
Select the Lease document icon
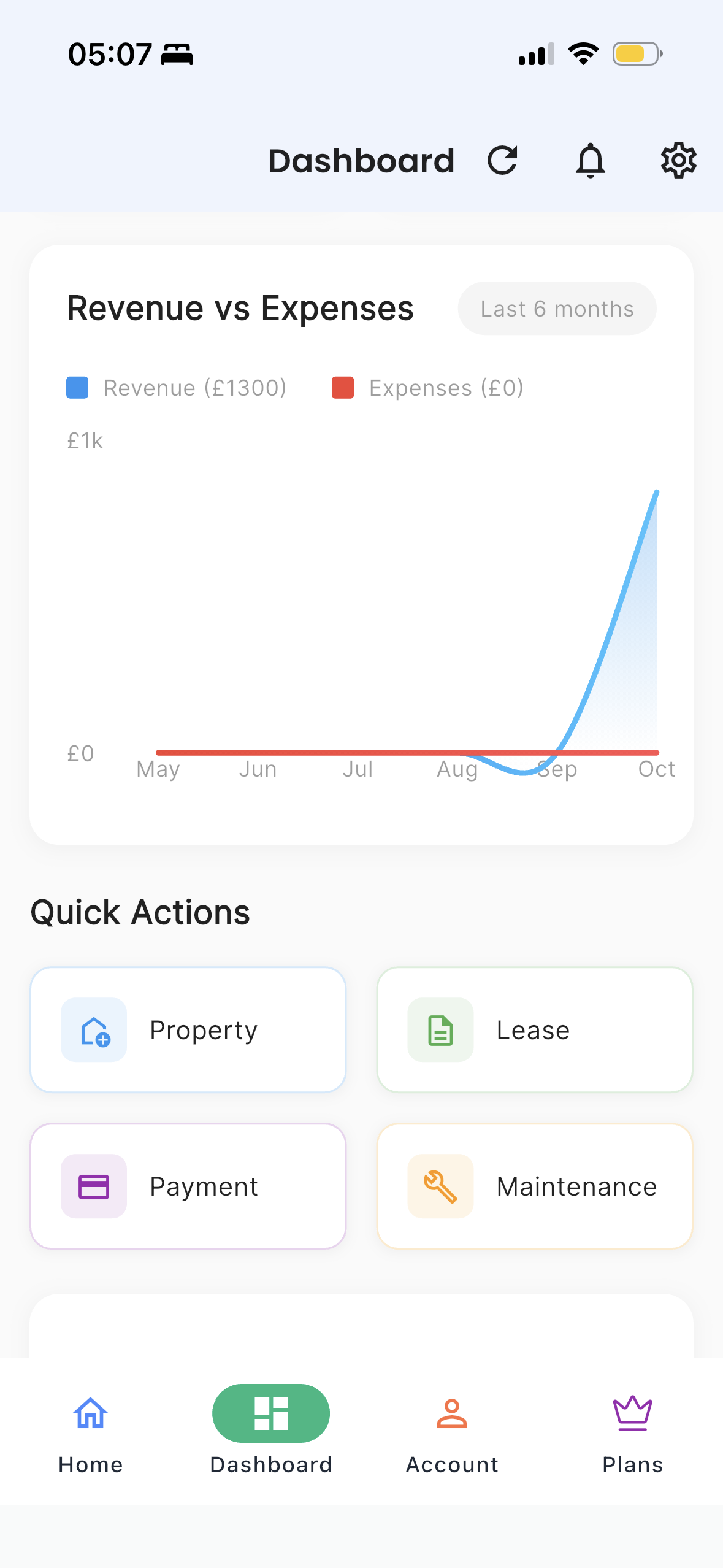tap(440, 1029)
